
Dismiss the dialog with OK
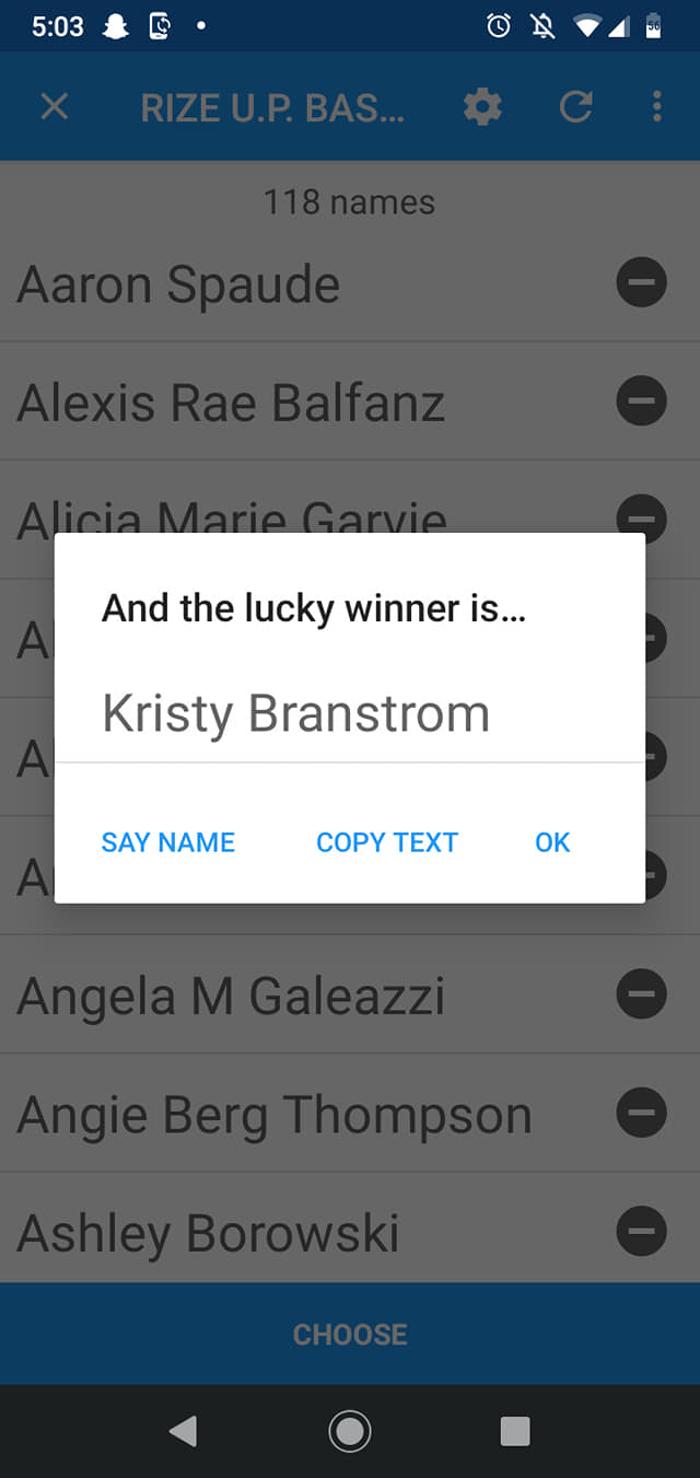[x=552, y=842]
